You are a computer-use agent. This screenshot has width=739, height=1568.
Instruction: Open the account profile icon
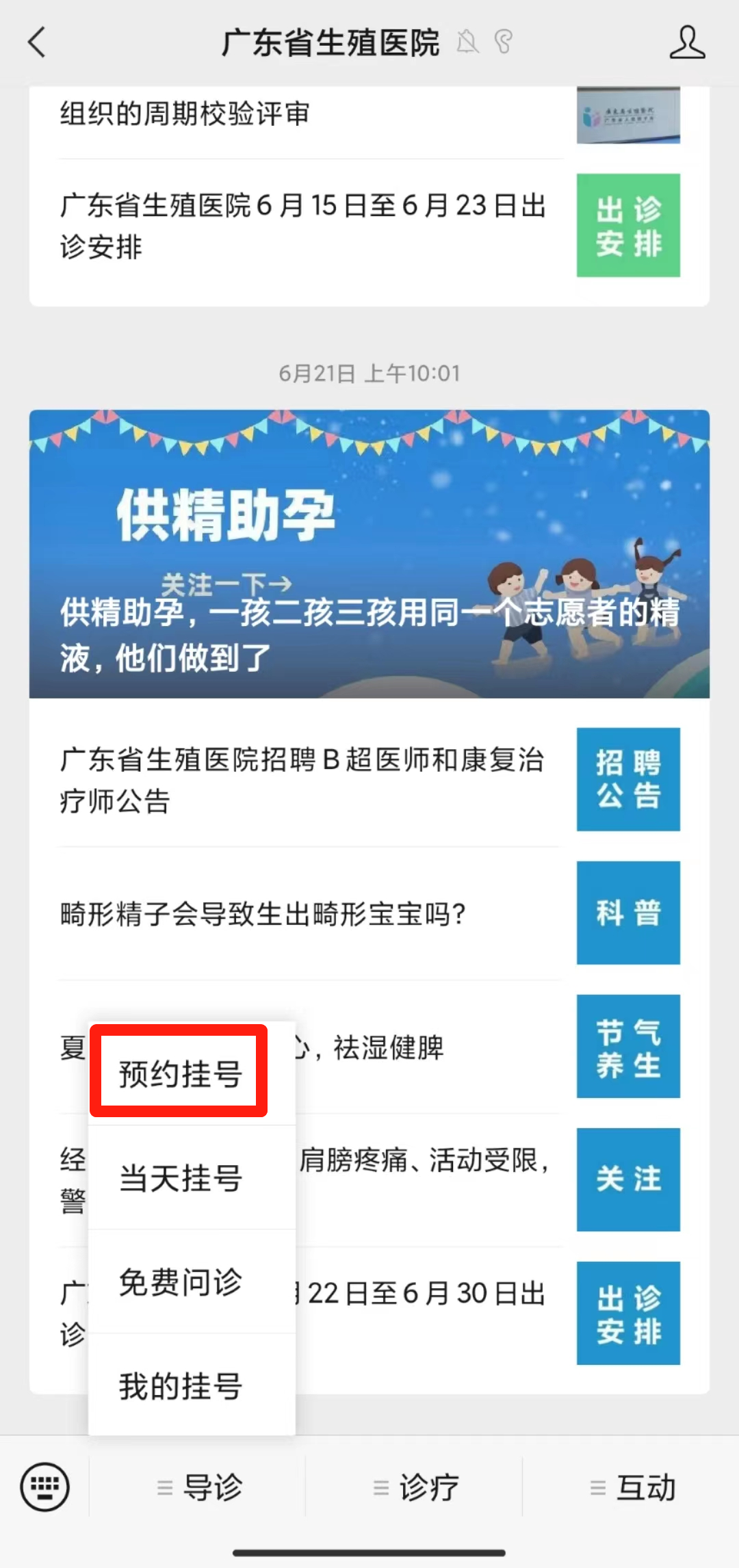[x=686, y=42]
